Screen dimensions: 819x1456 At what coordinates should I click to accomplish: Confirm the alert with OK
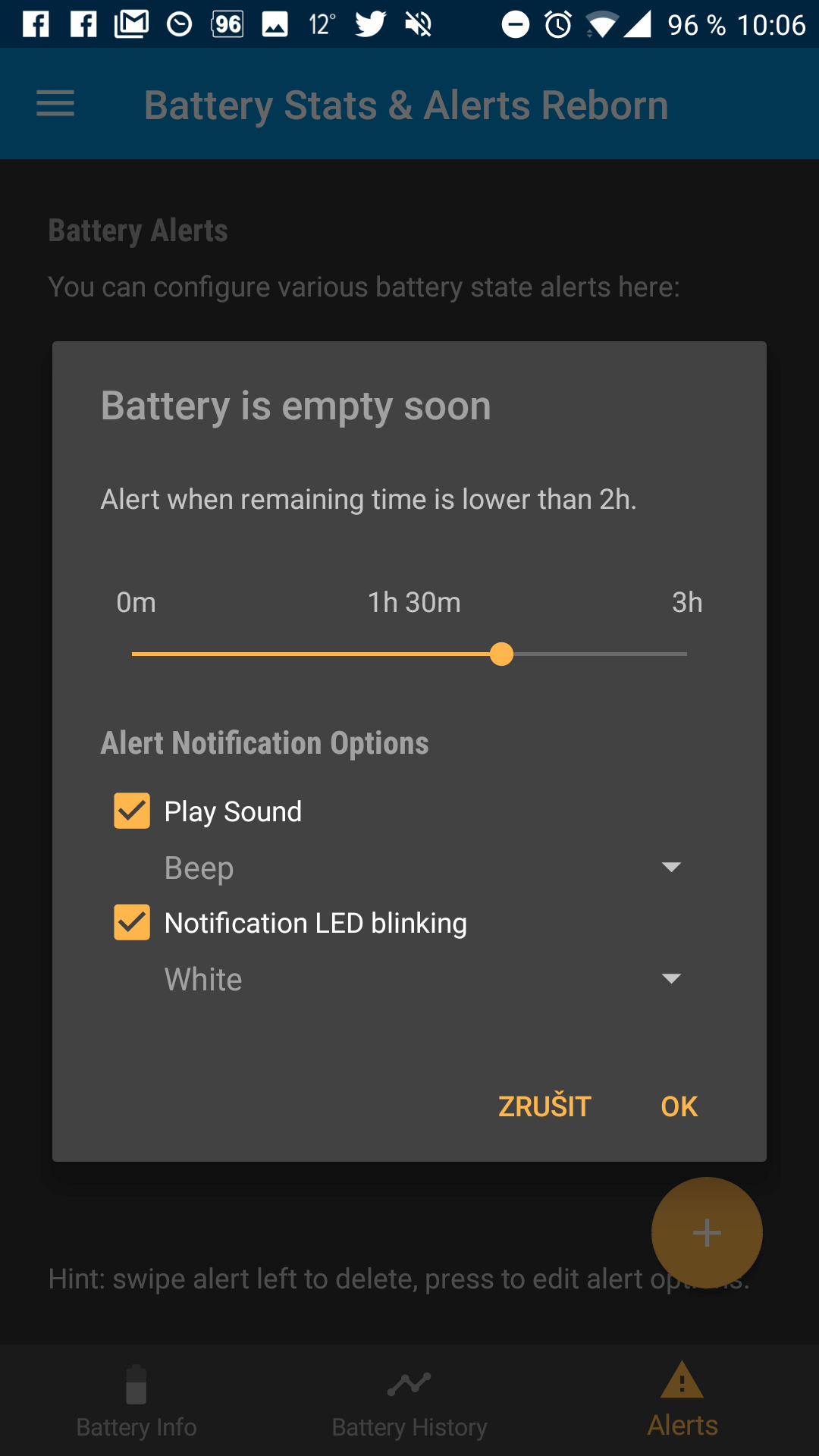(679, 1106)
